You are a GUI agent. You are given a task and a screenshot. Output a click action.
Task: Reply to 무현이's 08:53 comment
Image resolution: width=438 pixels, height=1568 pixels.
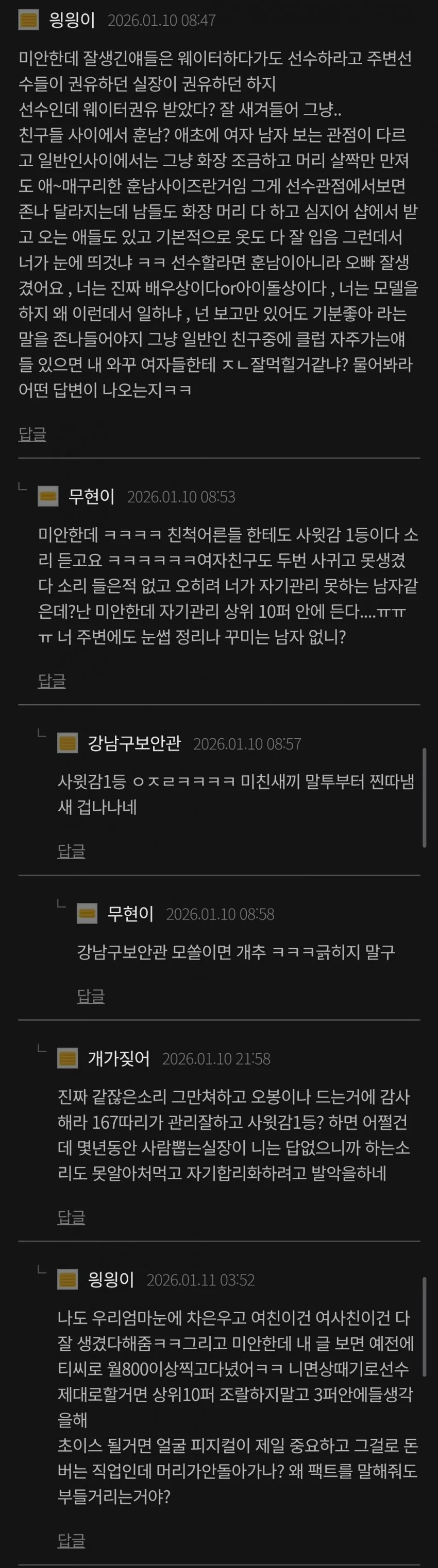[52, 681]
